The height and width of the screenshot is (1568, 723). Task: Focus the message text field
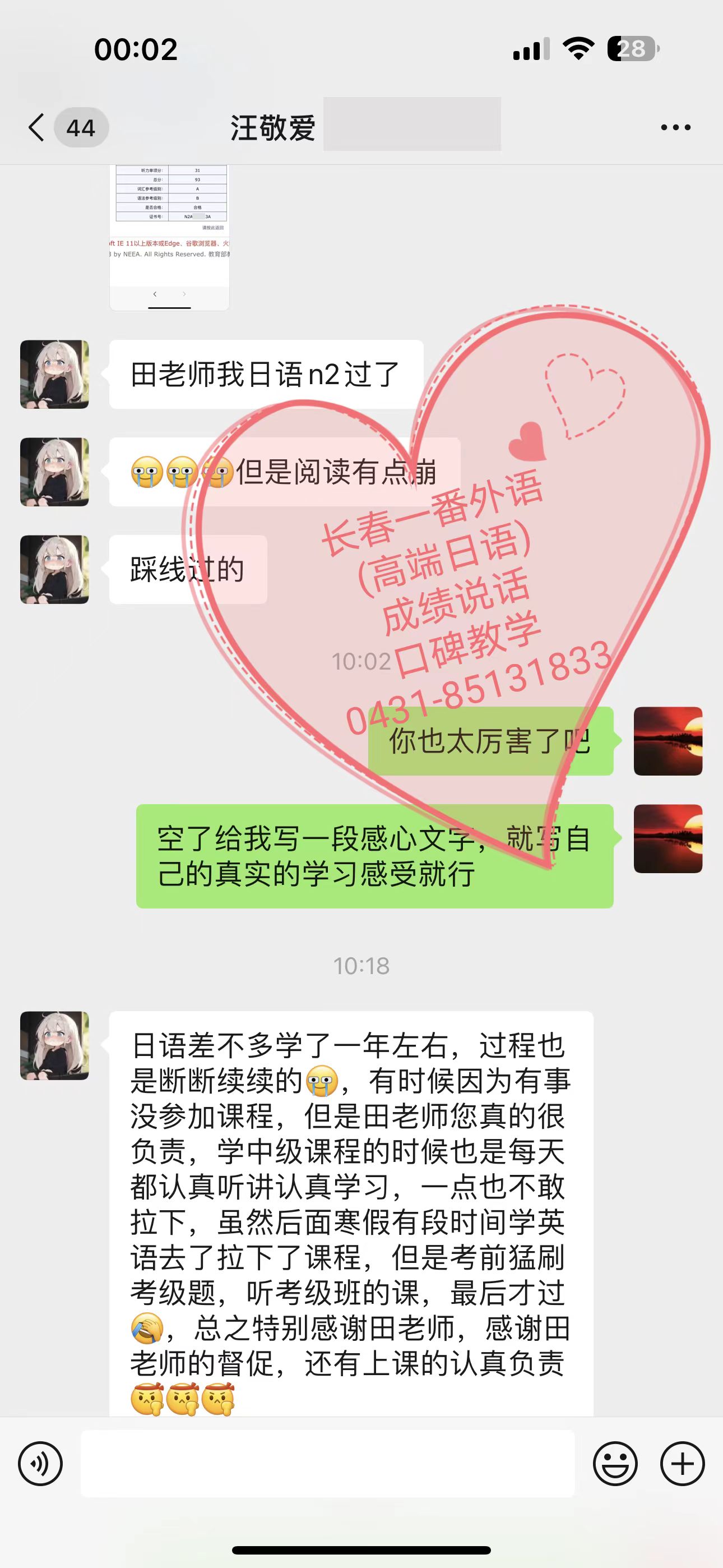327,1463
